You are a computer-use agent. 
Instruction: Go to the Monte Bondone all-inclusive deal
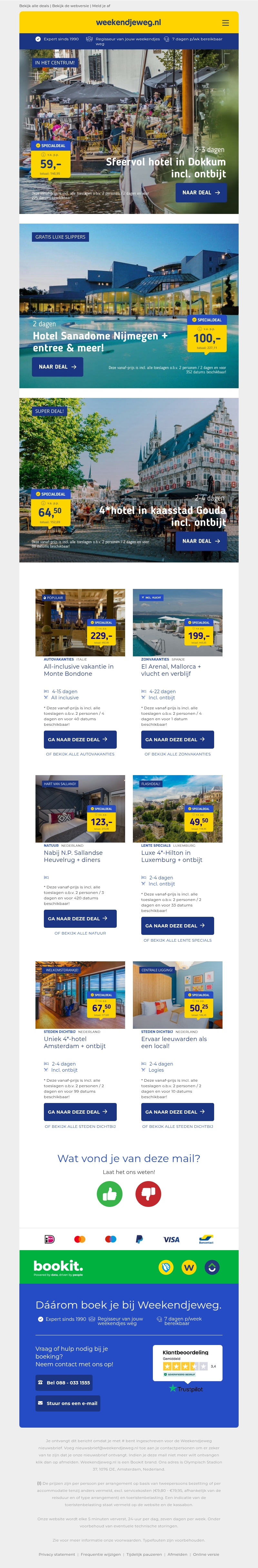point(80,739)
